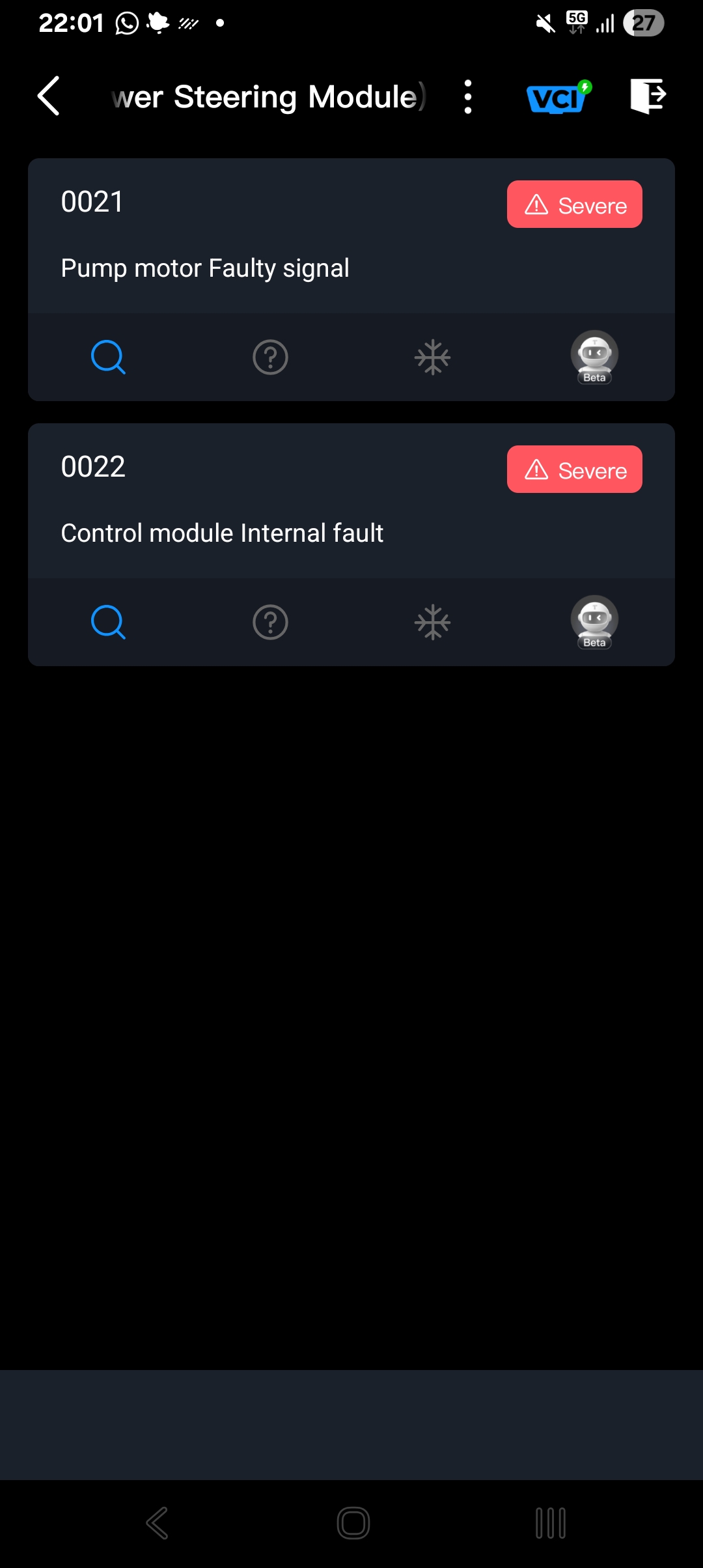703x1568 pixels.
Task: Tap the system home button
Action: click(353, 1523)
